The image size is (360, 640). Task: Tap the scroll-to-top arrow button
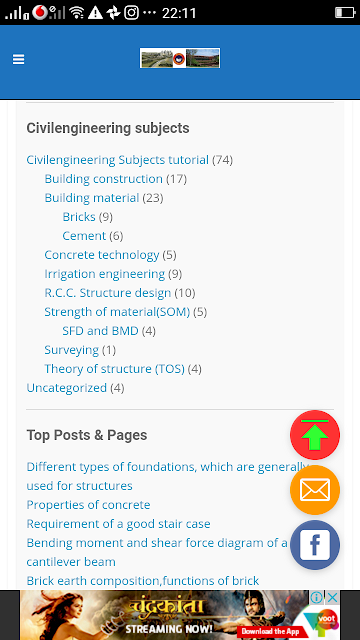(x=315, y=435)
